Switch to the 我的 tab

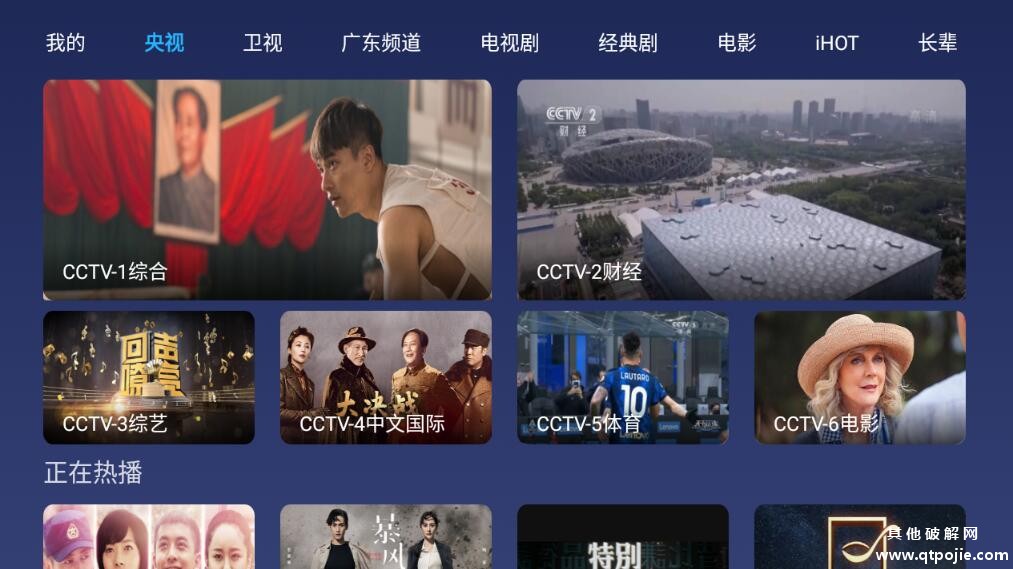pyautogui.click(x=66, y=43)
